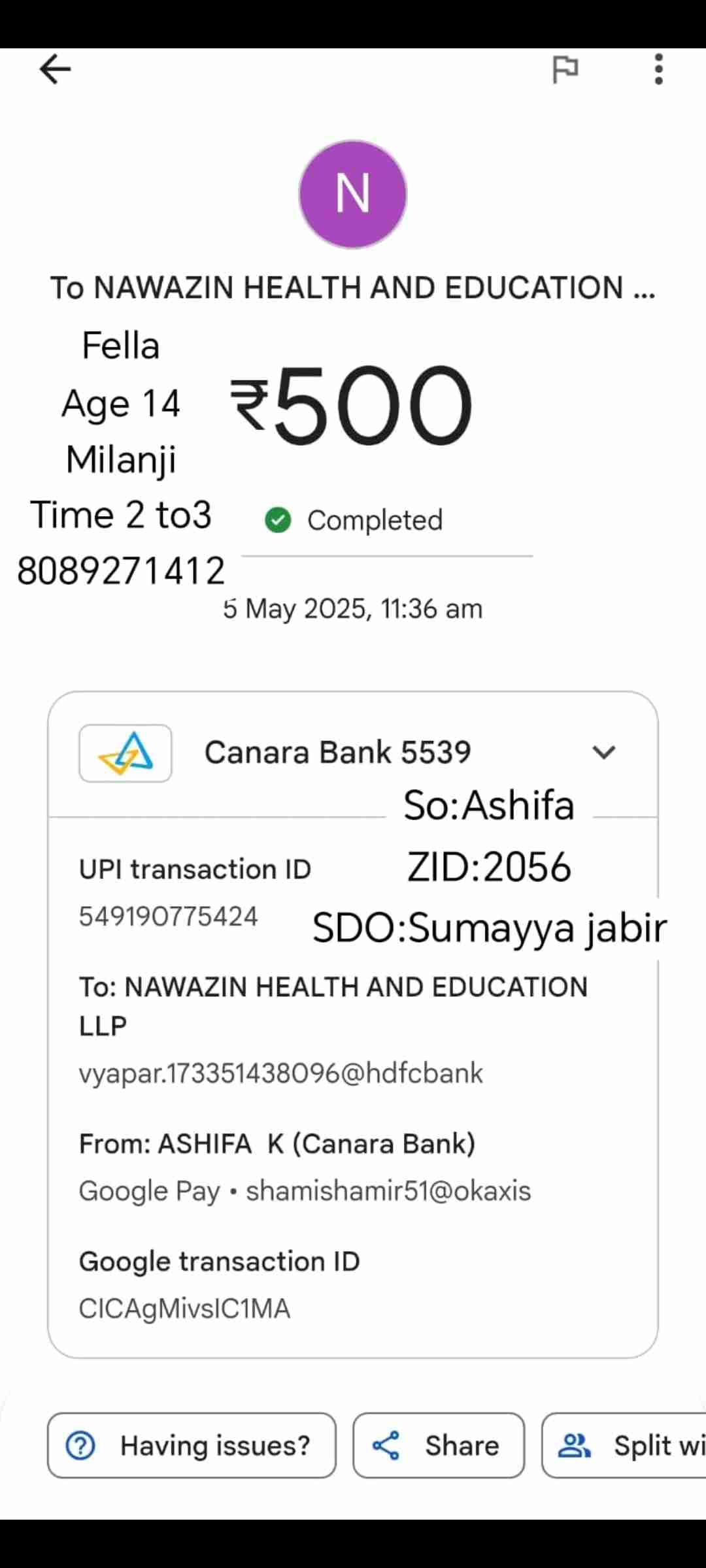Share this payment receipt
This screenshot has height=1568, width=706.
tap(439, 1445)
